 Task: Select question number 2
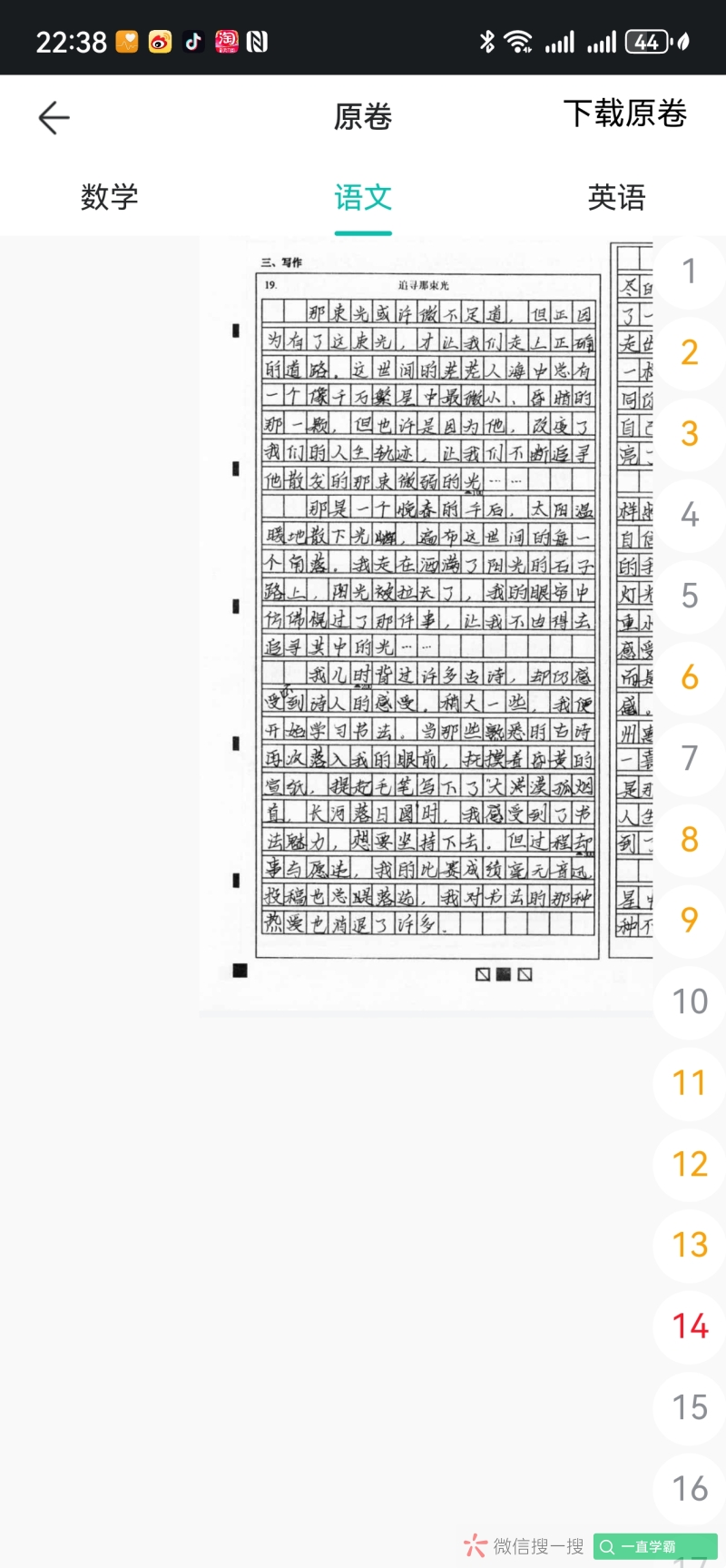(x=689, y=352)
